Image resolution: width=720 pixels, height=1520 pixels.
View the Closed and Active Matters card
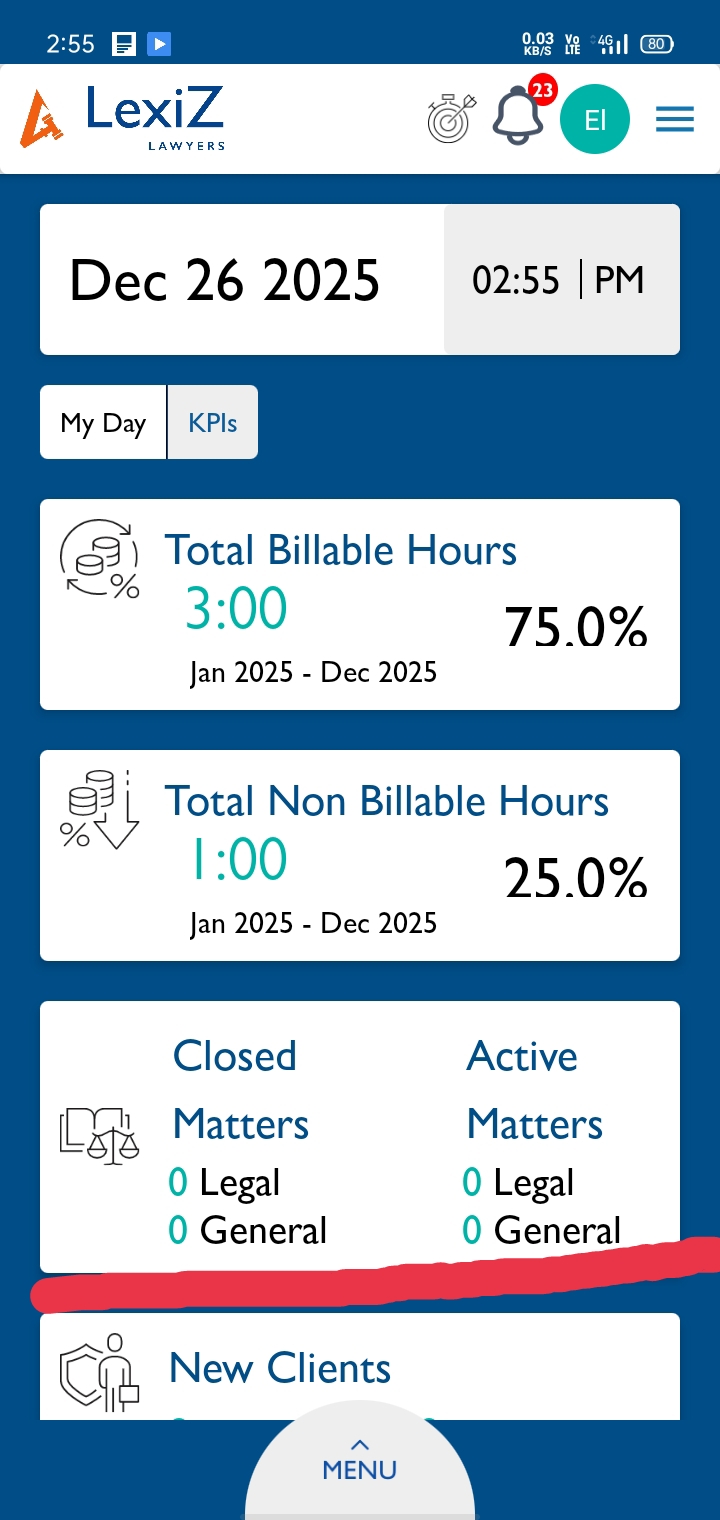click(360, 1136)
